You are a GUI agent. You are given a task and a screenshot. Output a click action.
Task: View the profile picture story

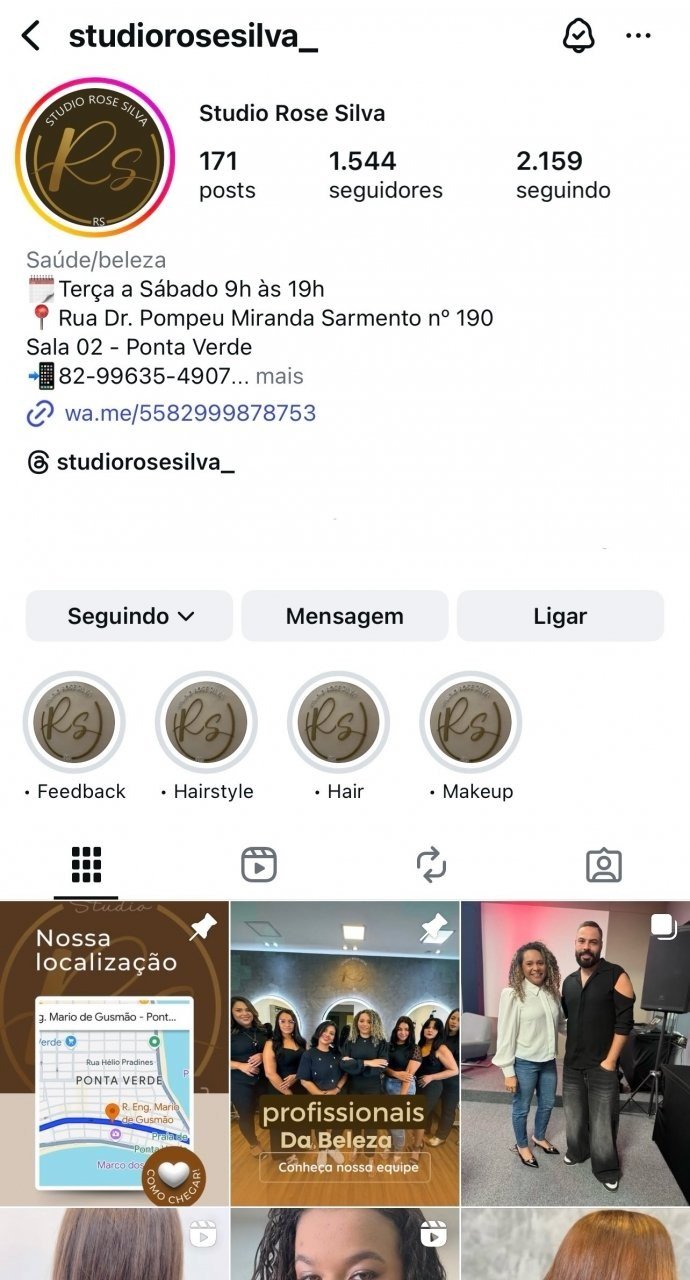point(95,157)
